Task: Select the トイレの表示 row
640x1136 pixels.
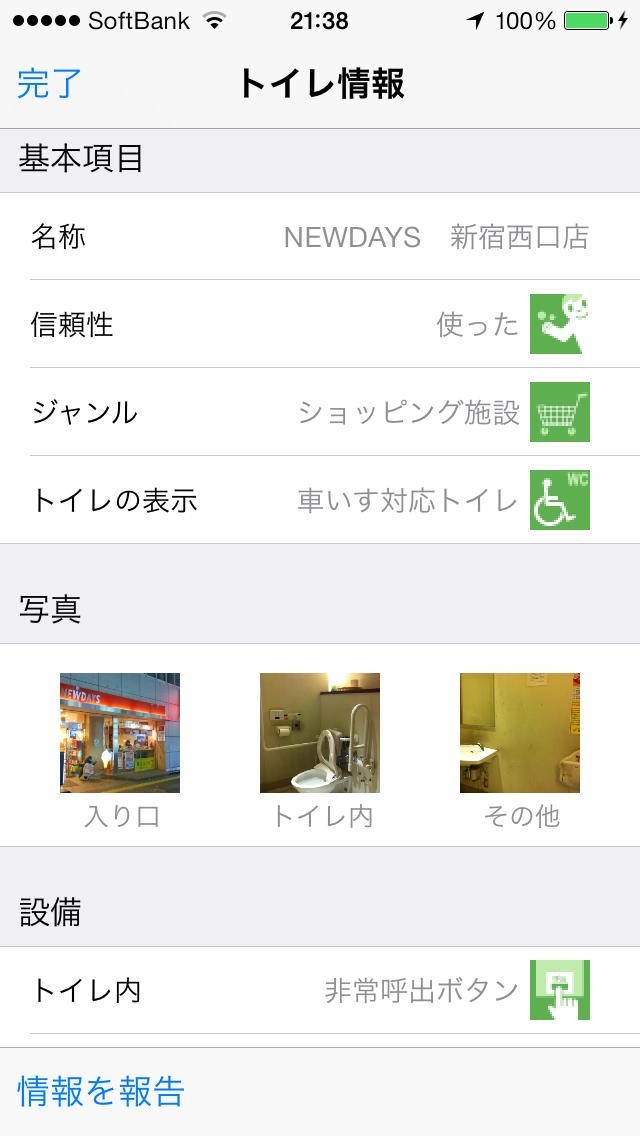Action: tap(320, 500)
